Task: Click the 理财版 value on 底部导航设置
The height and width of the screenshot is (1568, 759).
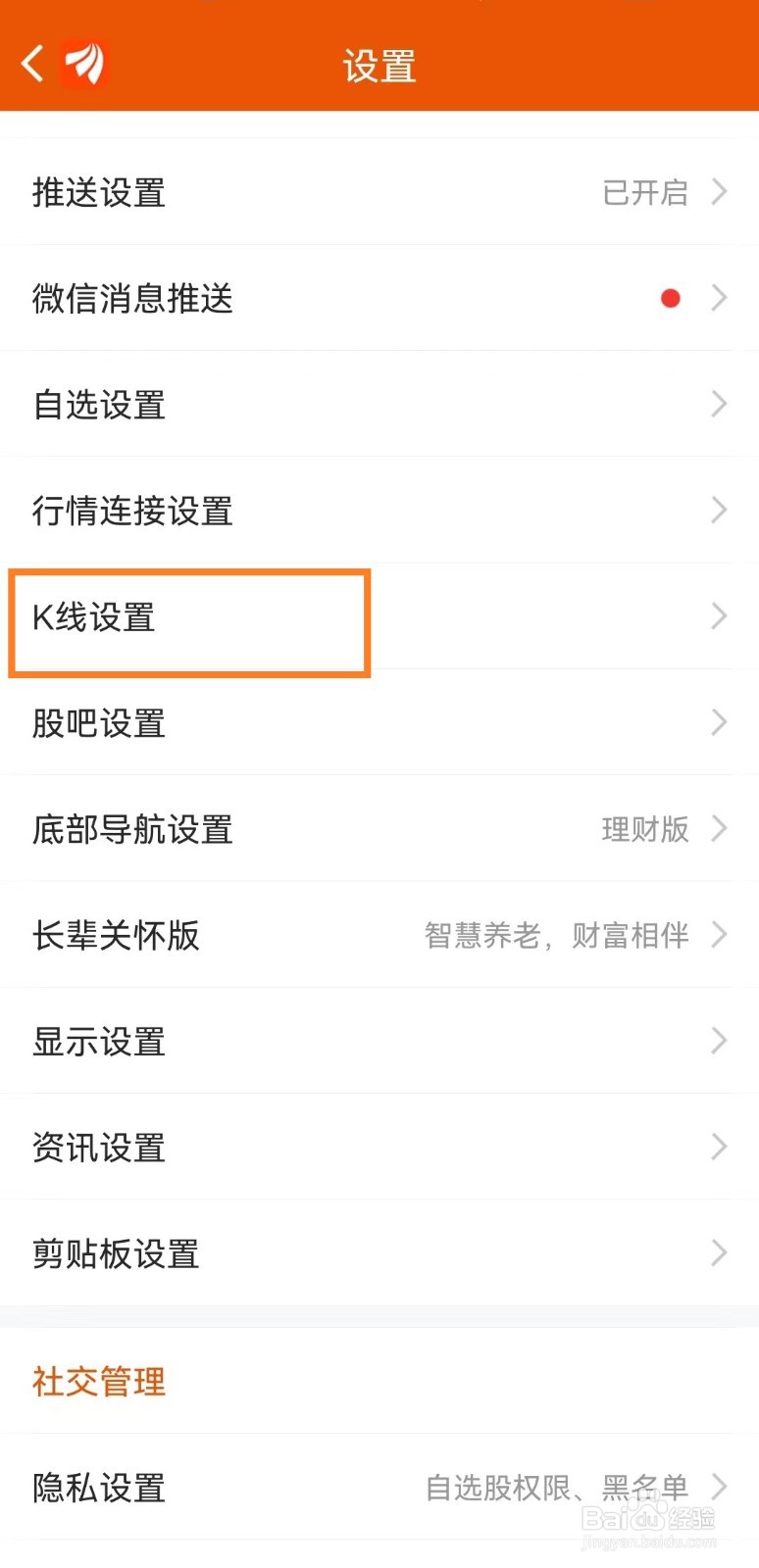Action: tap(645, 829)
